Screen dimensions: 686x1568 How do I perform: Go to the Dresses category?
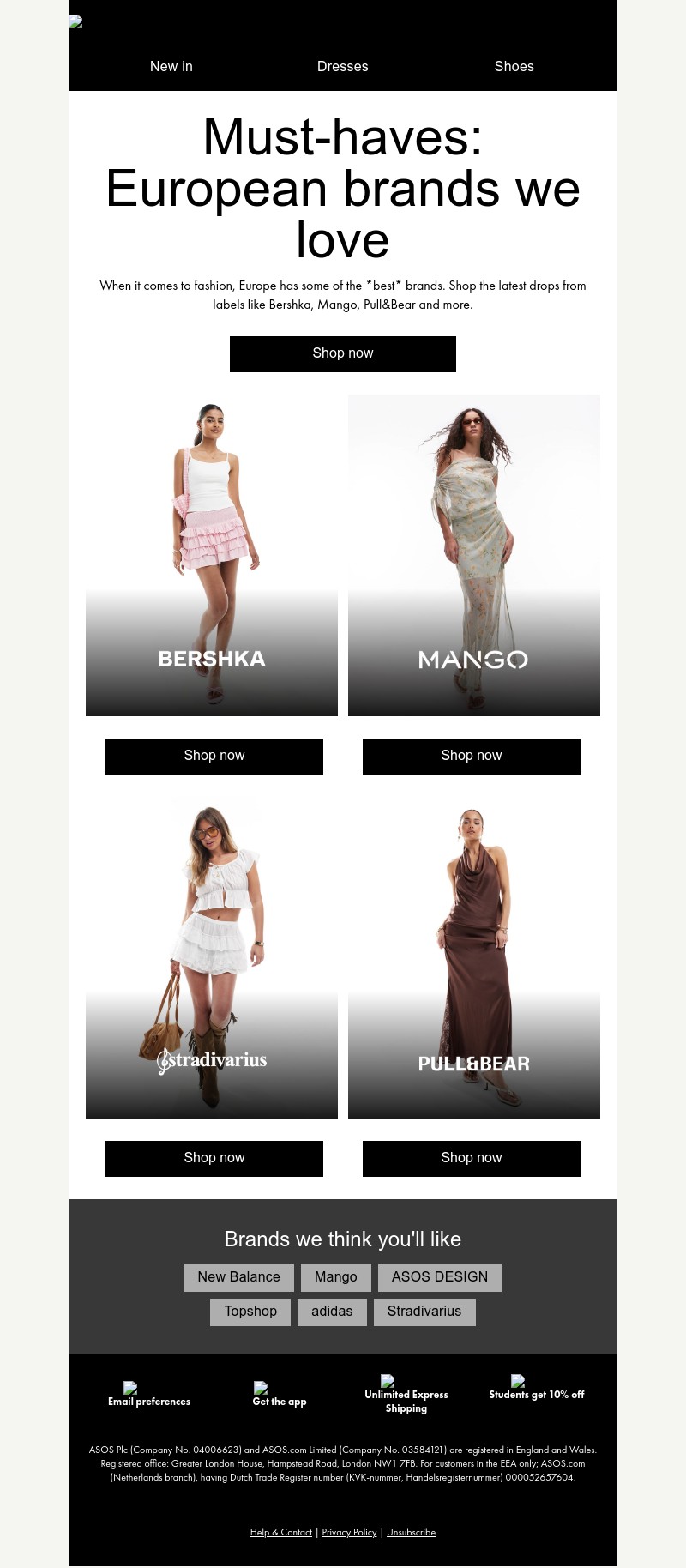343,67
